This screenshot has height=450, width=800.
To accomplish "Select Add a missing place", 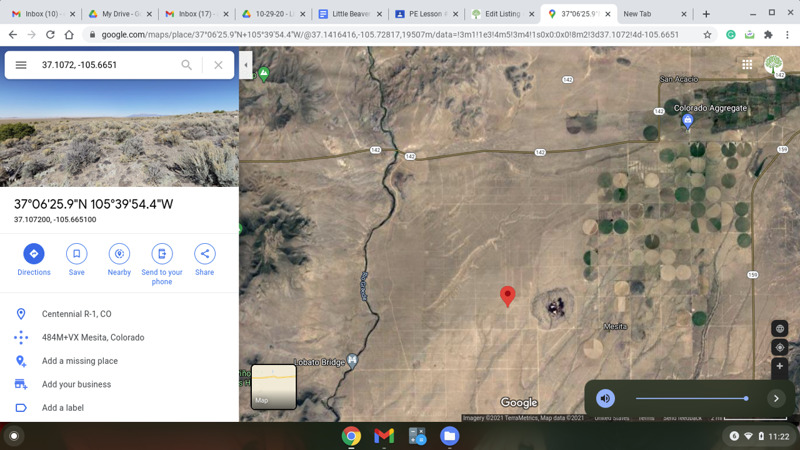I will [79, 361].
